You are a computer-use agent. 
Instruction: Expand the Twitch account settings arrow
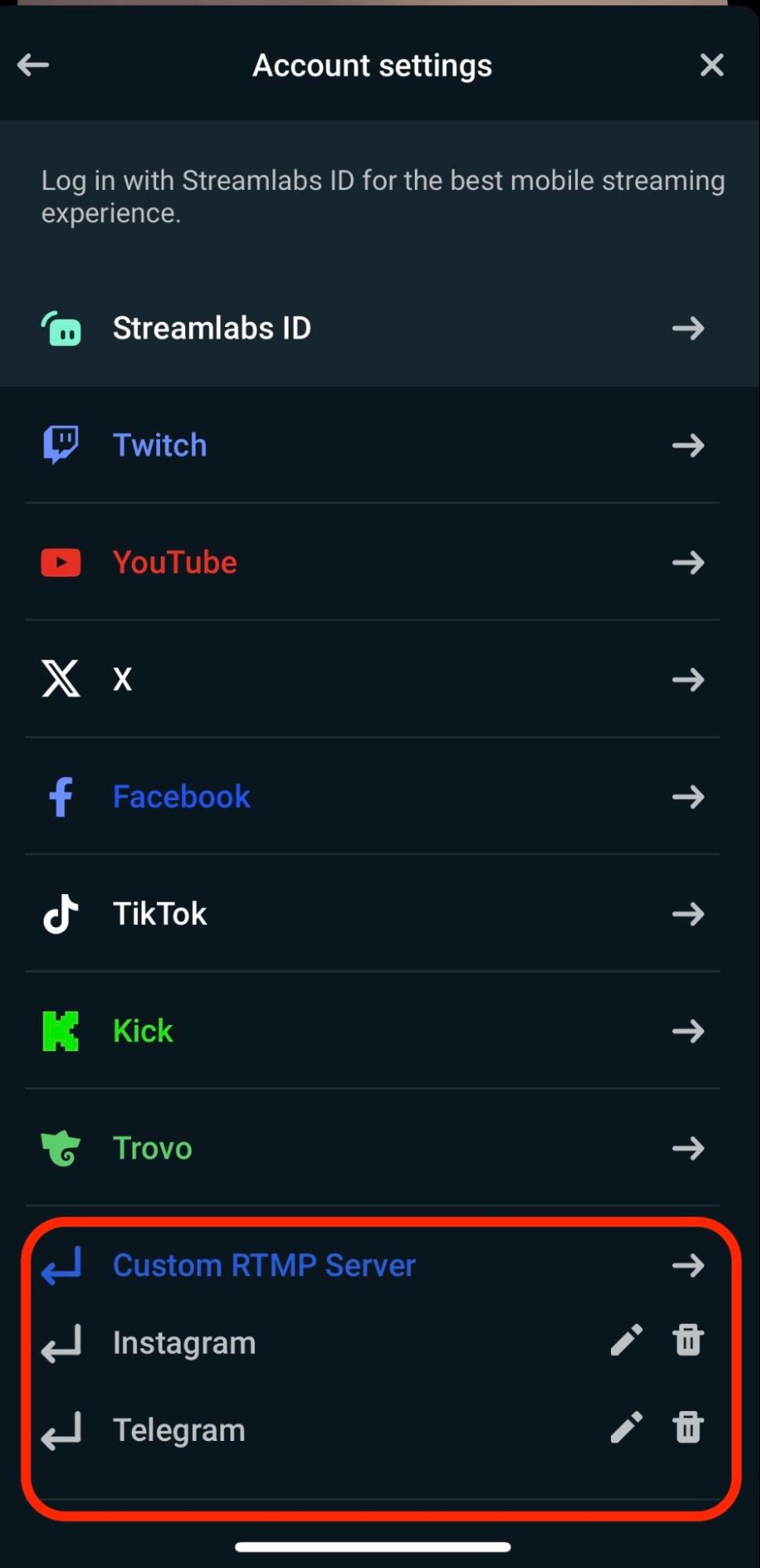(x=687, y=444)
